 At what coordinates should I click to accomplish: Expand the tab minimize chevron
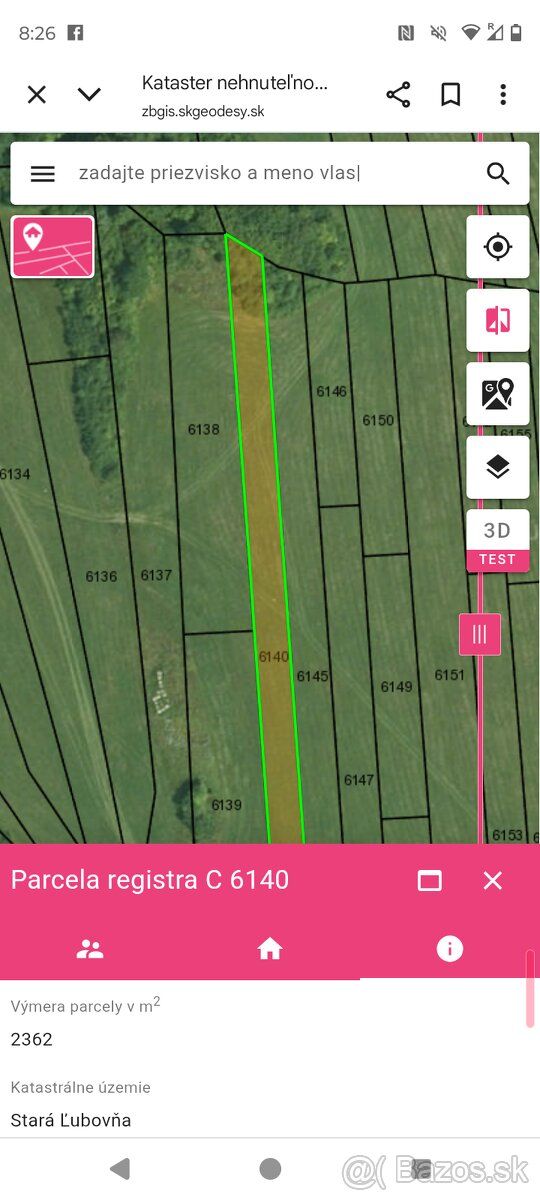click(x=90, y=95)
